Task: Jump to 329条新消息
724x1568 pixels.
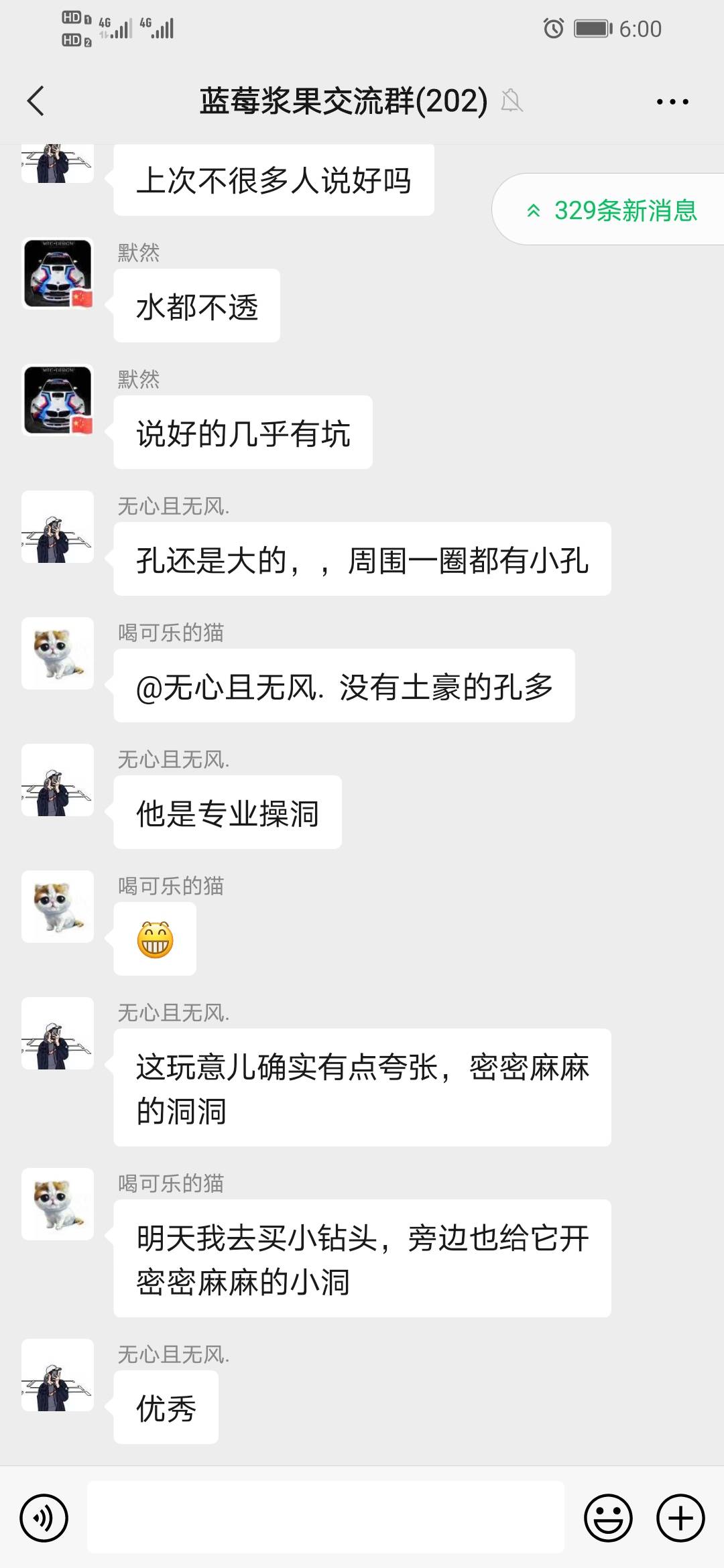Action: (x=613, y=210)
